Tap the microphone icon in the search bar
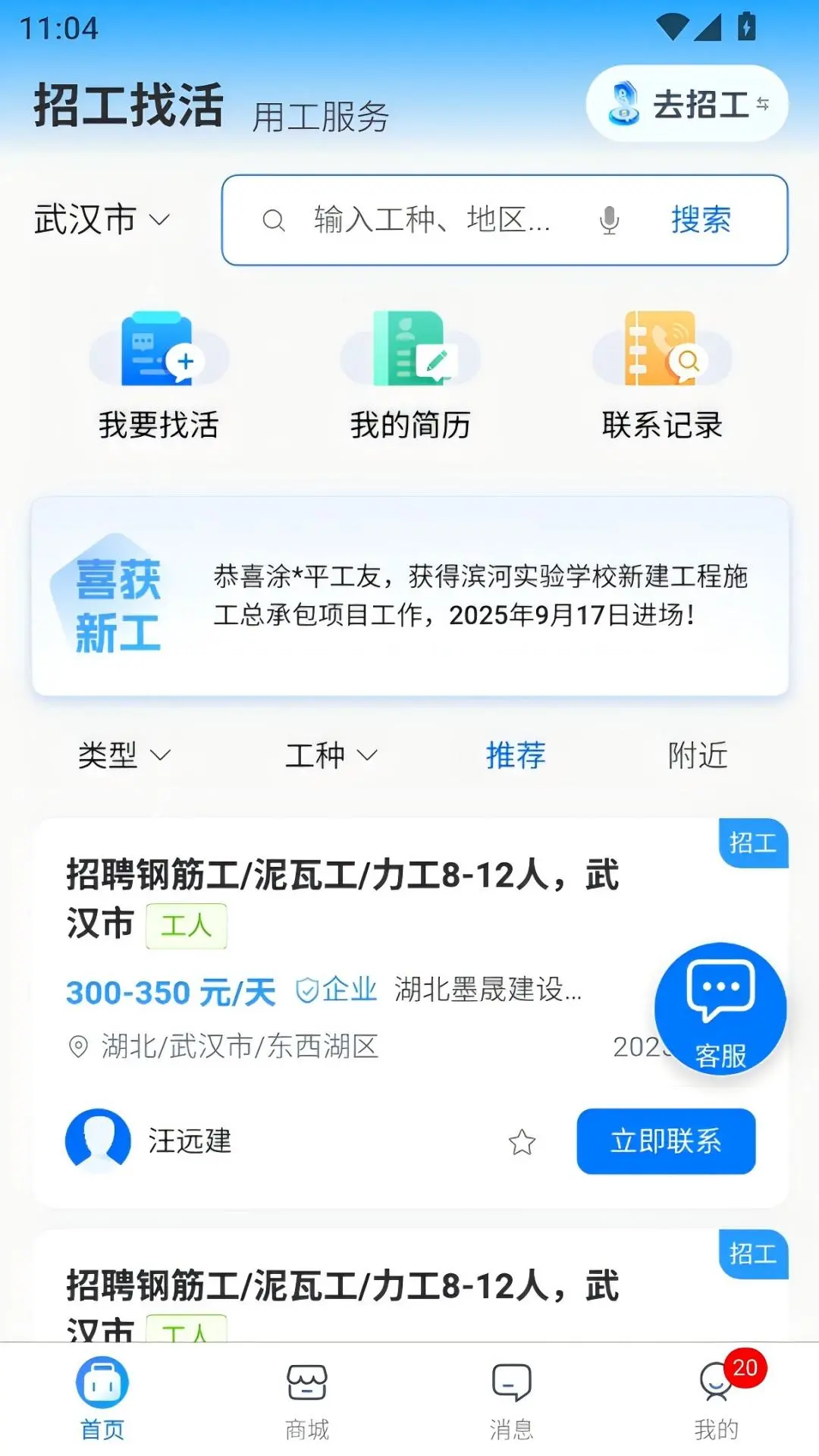The height and width of the screenshot is (1456, 819). tap(608, 220)
